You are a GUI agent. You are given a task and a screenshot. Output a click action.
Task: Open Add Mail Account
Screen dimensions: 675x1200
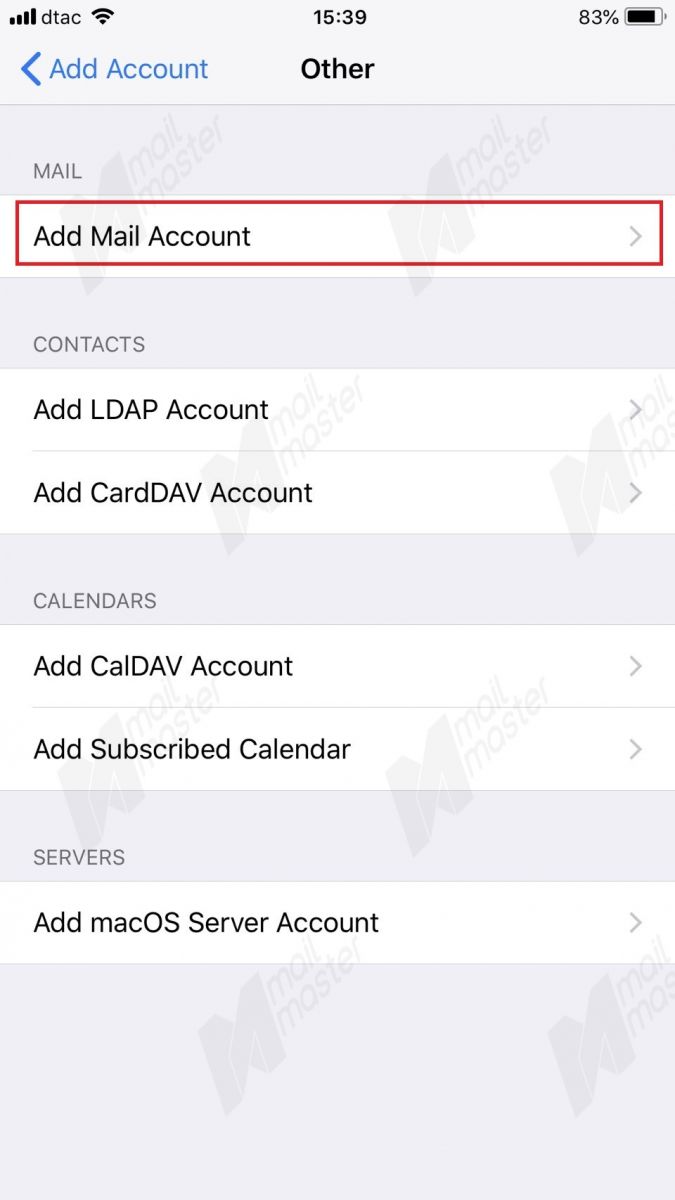tap(337, 236)
